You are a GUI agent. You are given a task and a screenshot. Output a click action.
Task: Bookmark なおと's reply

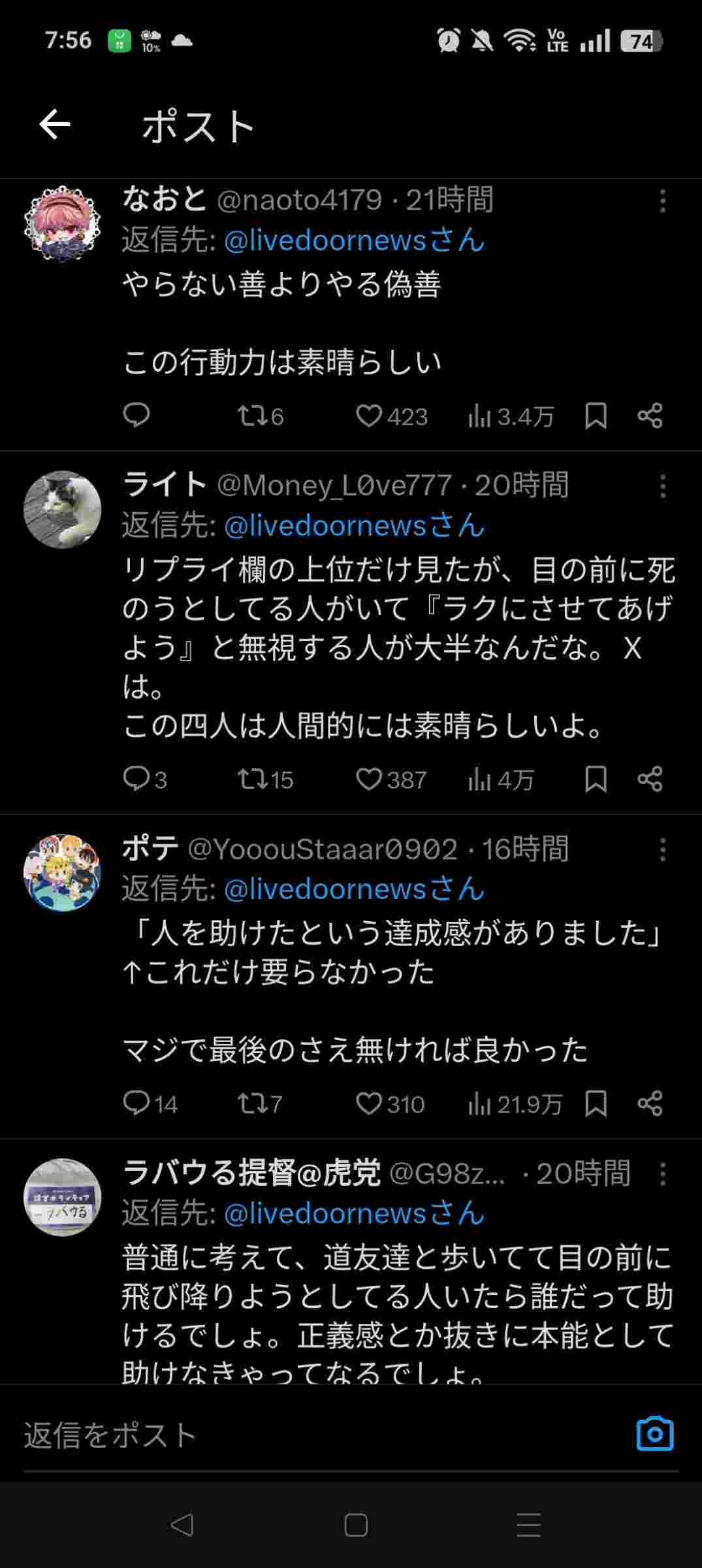point(596,416)
